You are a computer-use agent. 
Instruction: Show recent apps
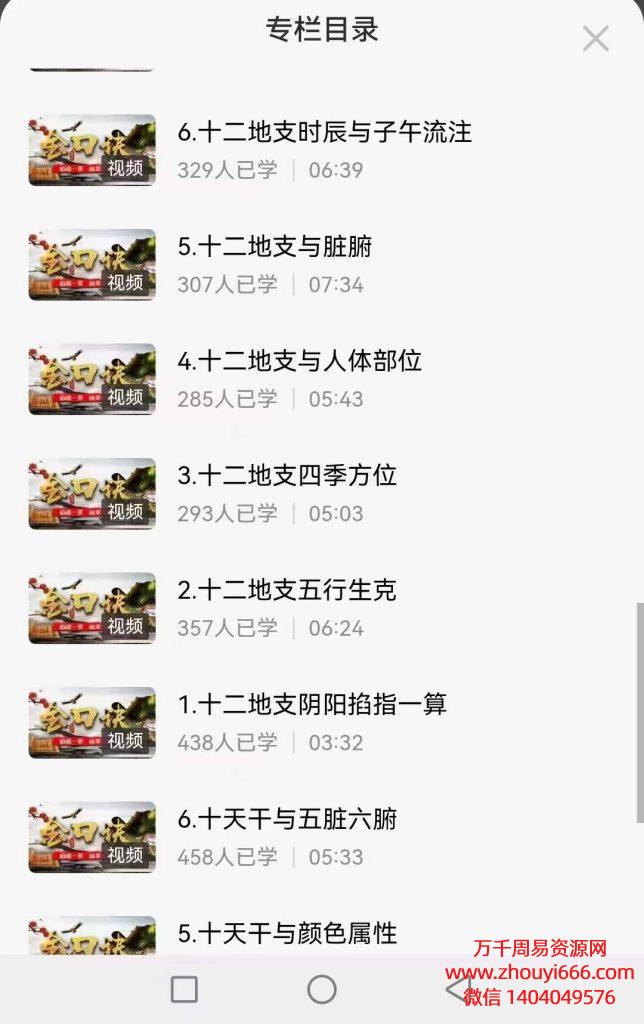[x=184, y=989]
